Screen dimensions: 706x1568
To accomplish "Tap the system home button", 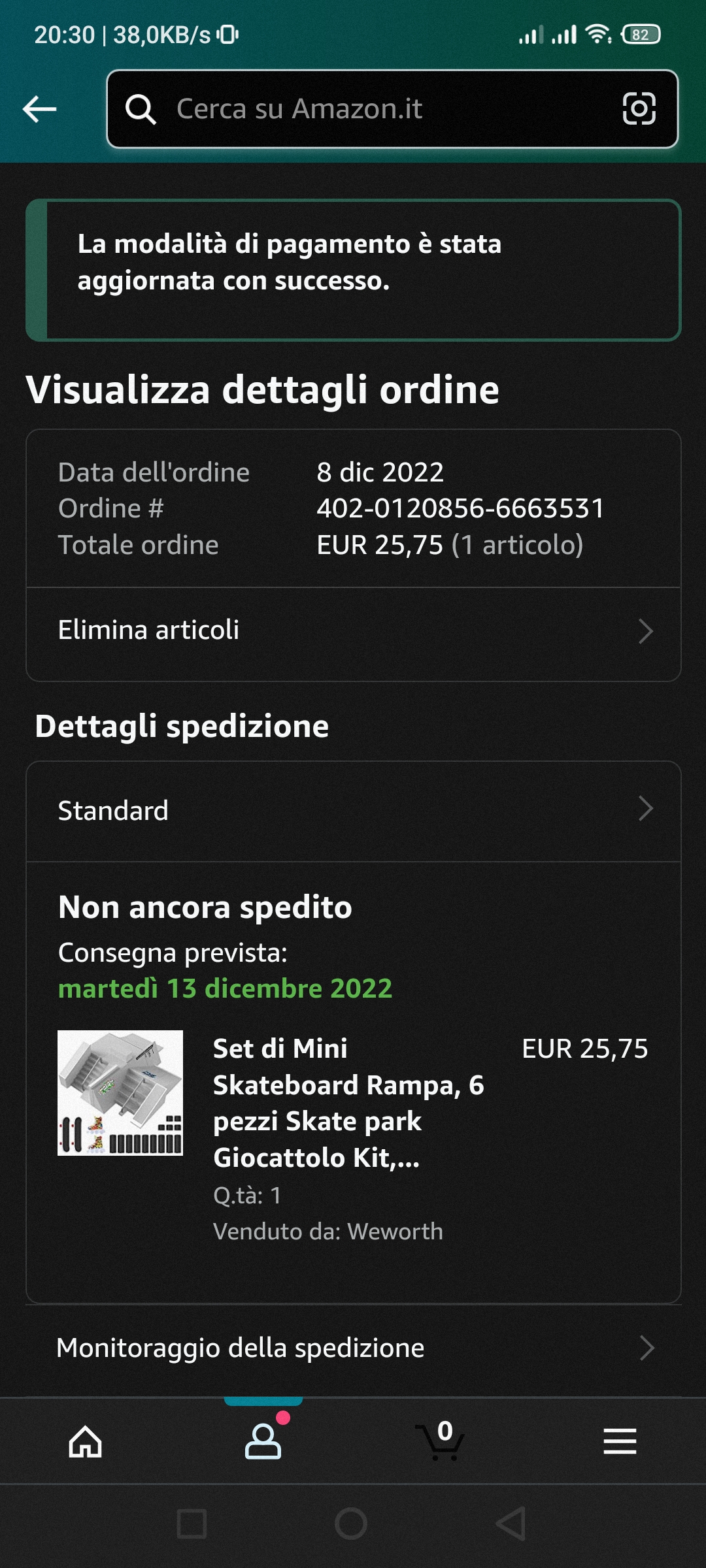I will point(351,1524).
